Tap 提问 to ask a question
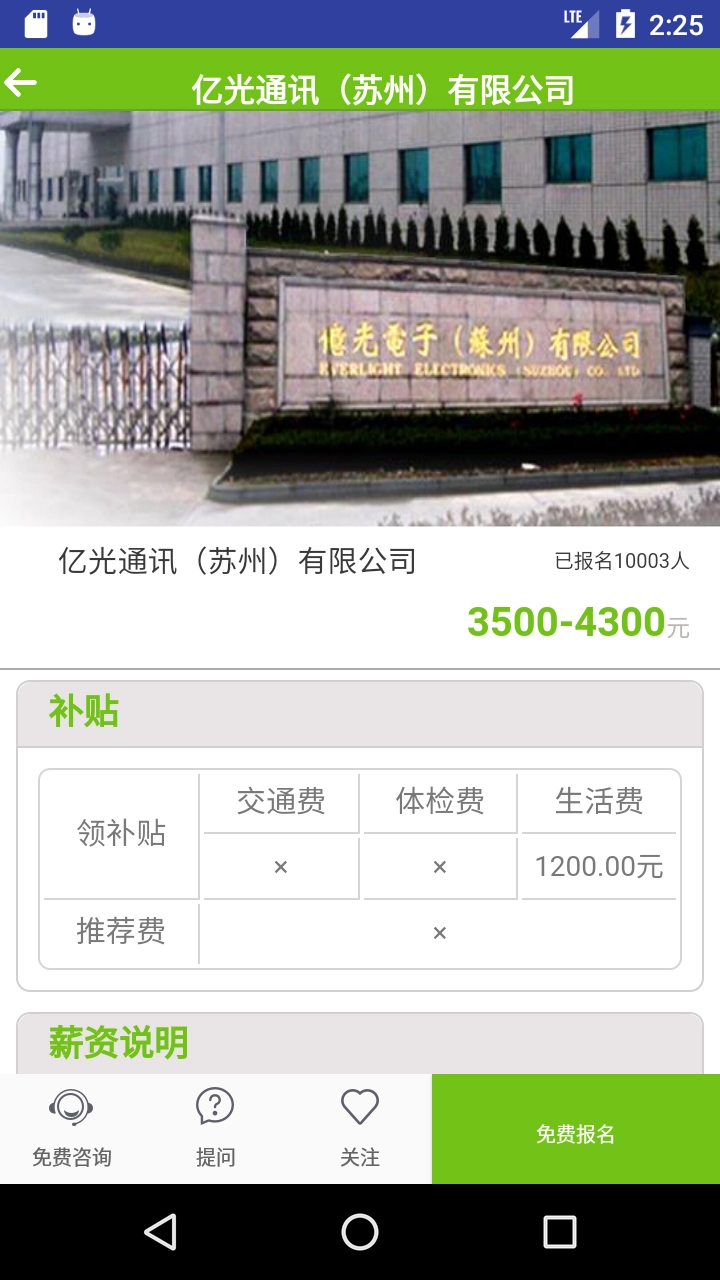The height and width of the screenshot is (1280, 720). [x=215, y=1129]
